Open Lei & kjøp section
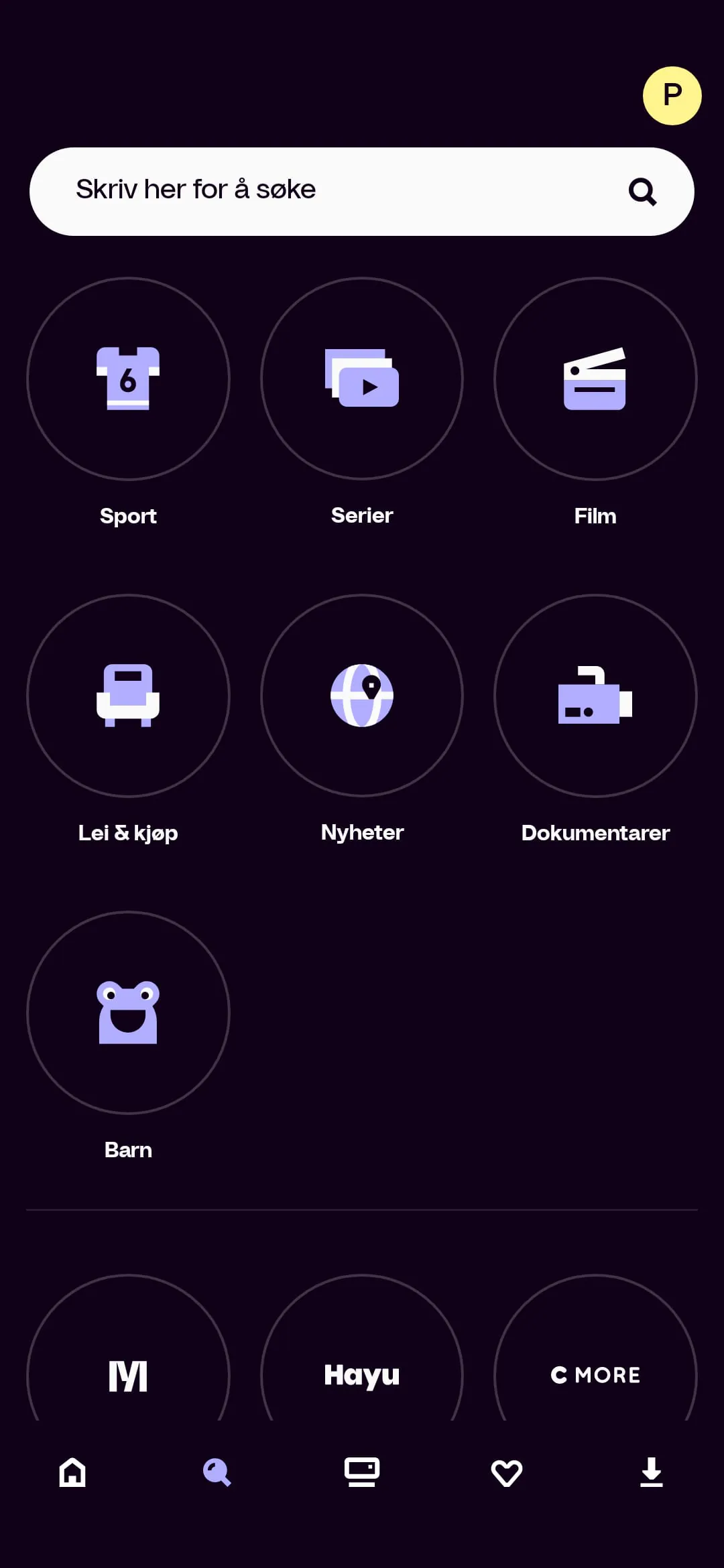724x1568 pixels. coord(128,696)
